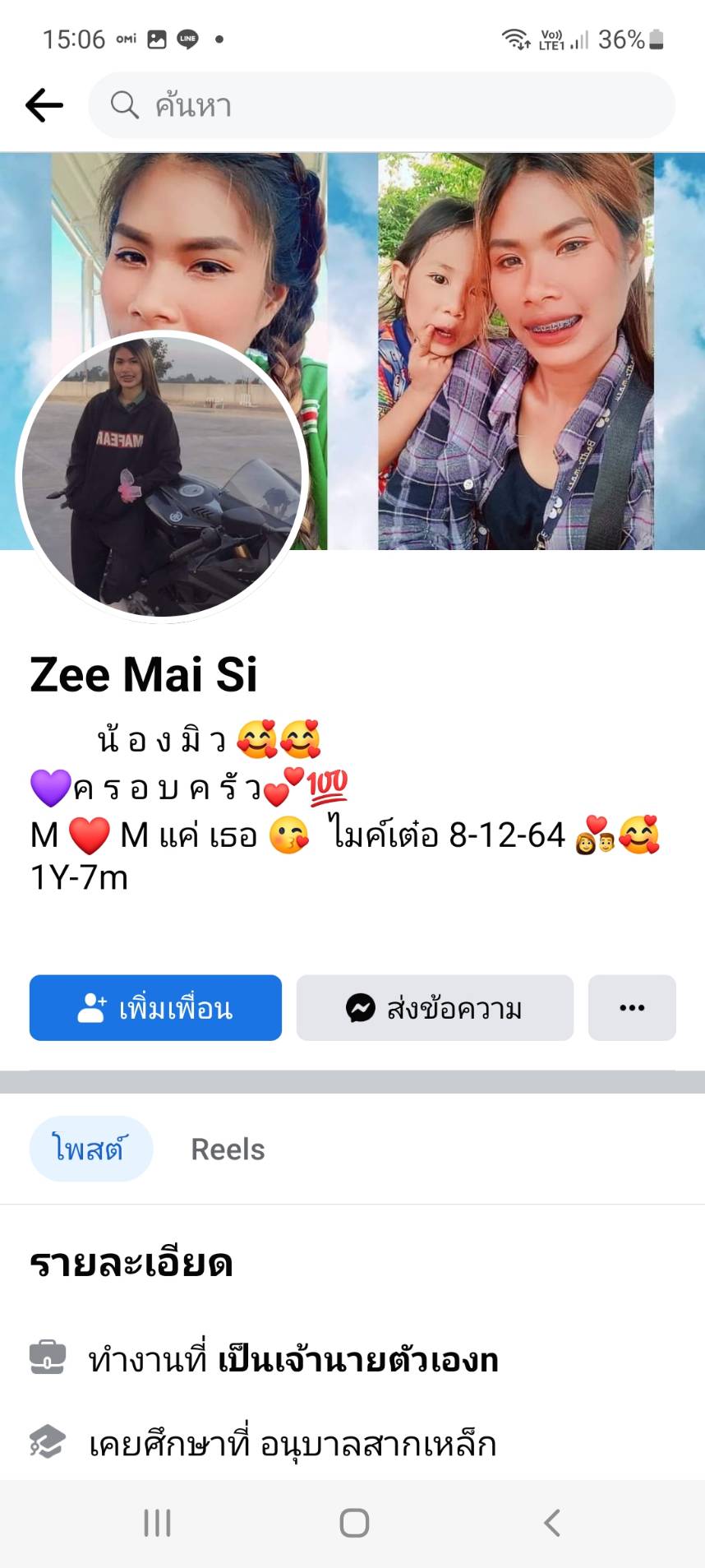Send a message via ส่งข้อความ
The width and height of the screenshot is (705, 1568).
pos(435,1008)
